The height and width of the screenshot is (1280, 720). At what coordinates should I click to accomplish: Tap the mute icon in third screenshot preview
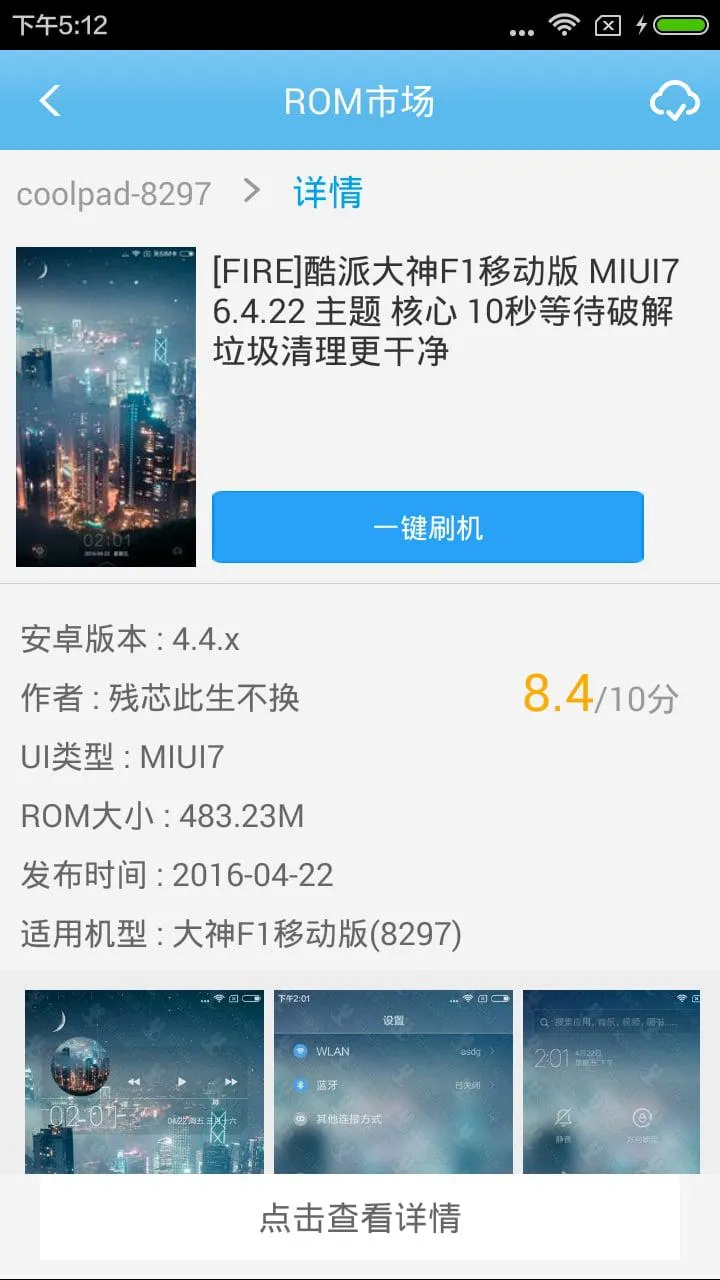point(563,1116)
